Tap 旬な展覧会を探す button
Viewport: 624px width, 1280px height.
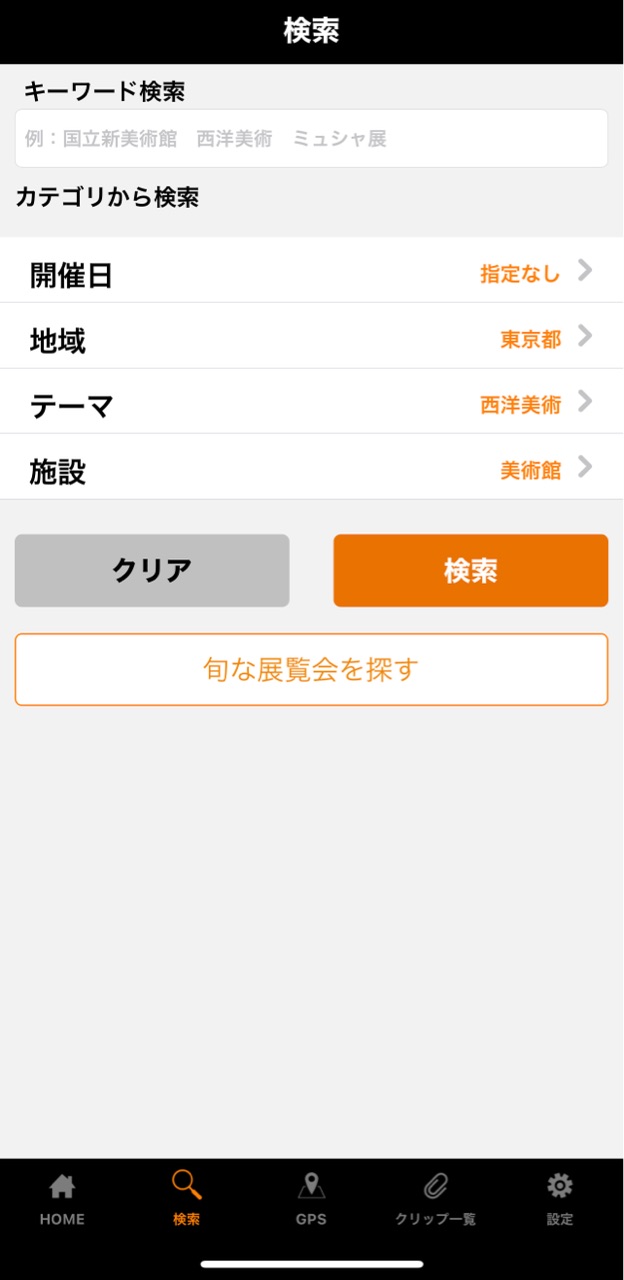(311, 669)
